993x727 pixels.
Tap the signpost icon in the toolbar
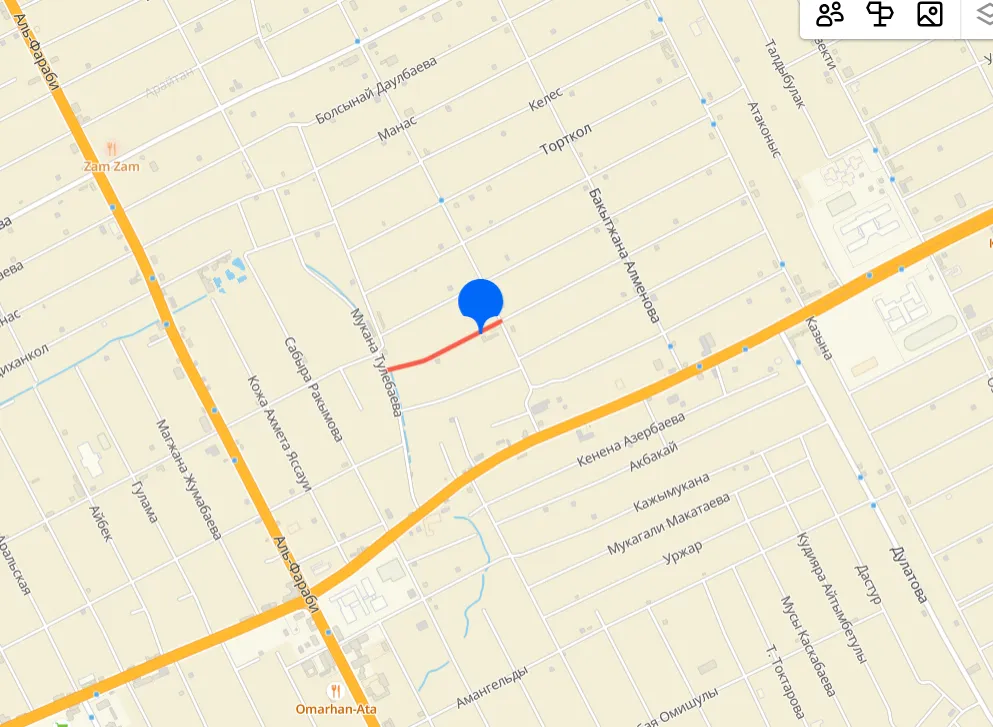[880, 14]
